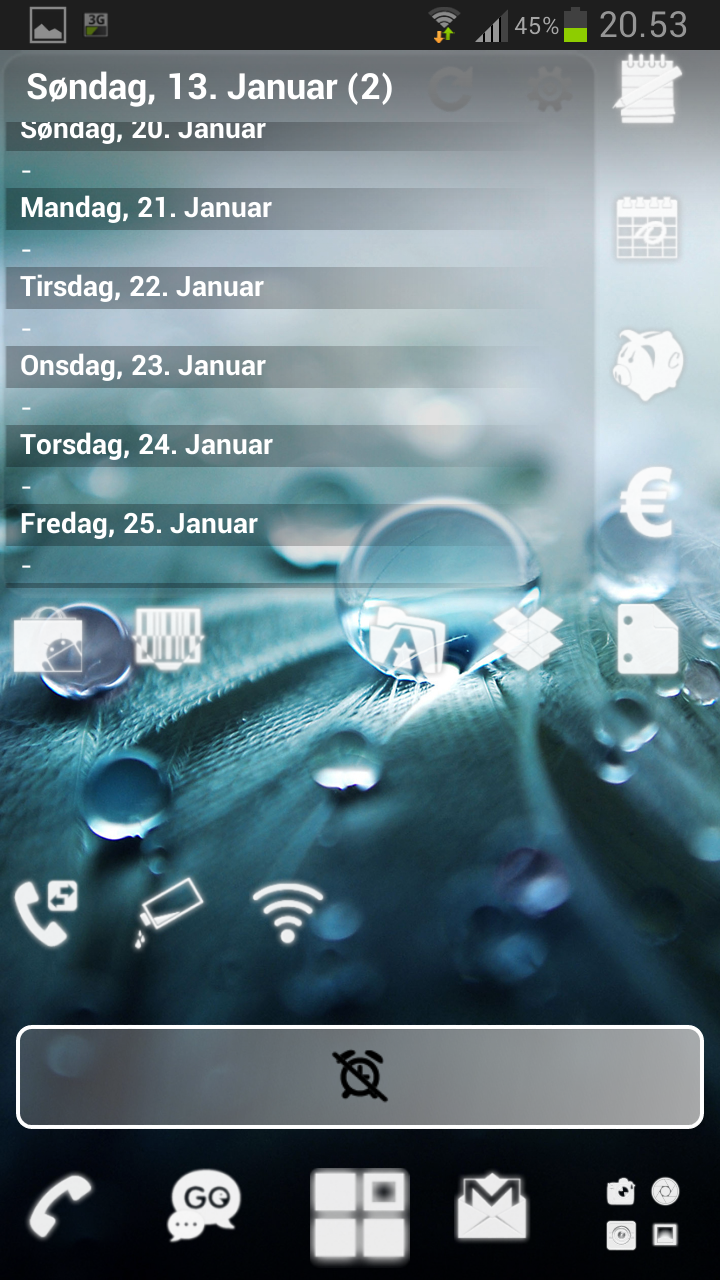Open the file manager folder icon
Viewport: 720px width, 1280px height.
click(408, 640)
